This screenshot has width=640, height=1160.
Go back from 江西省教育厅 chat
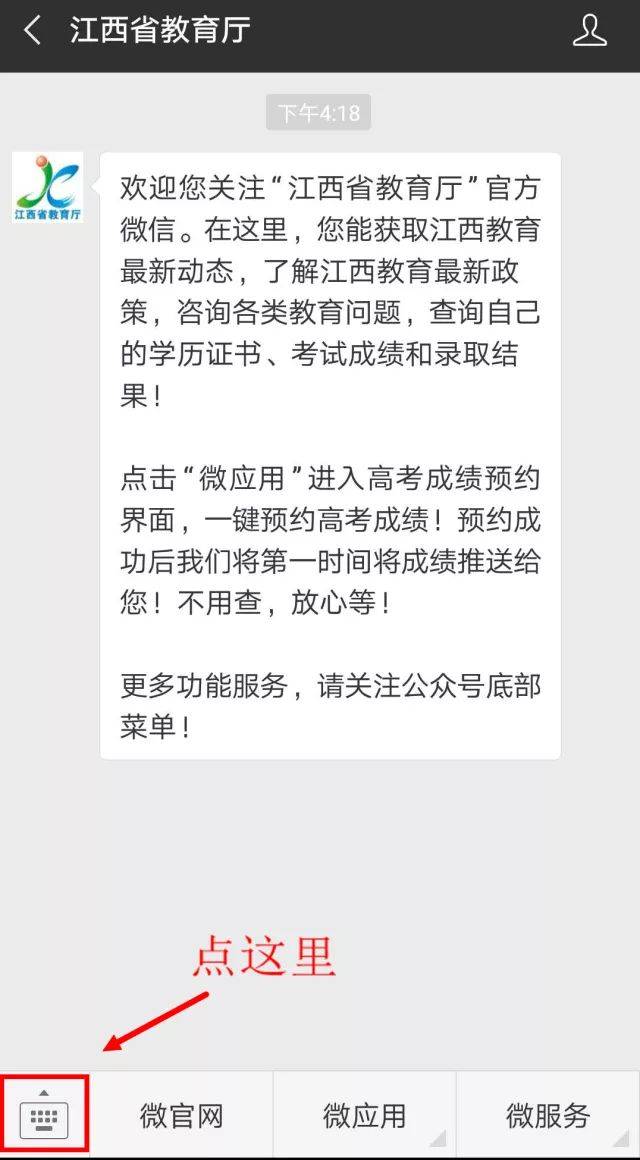(x=33, y=31)
